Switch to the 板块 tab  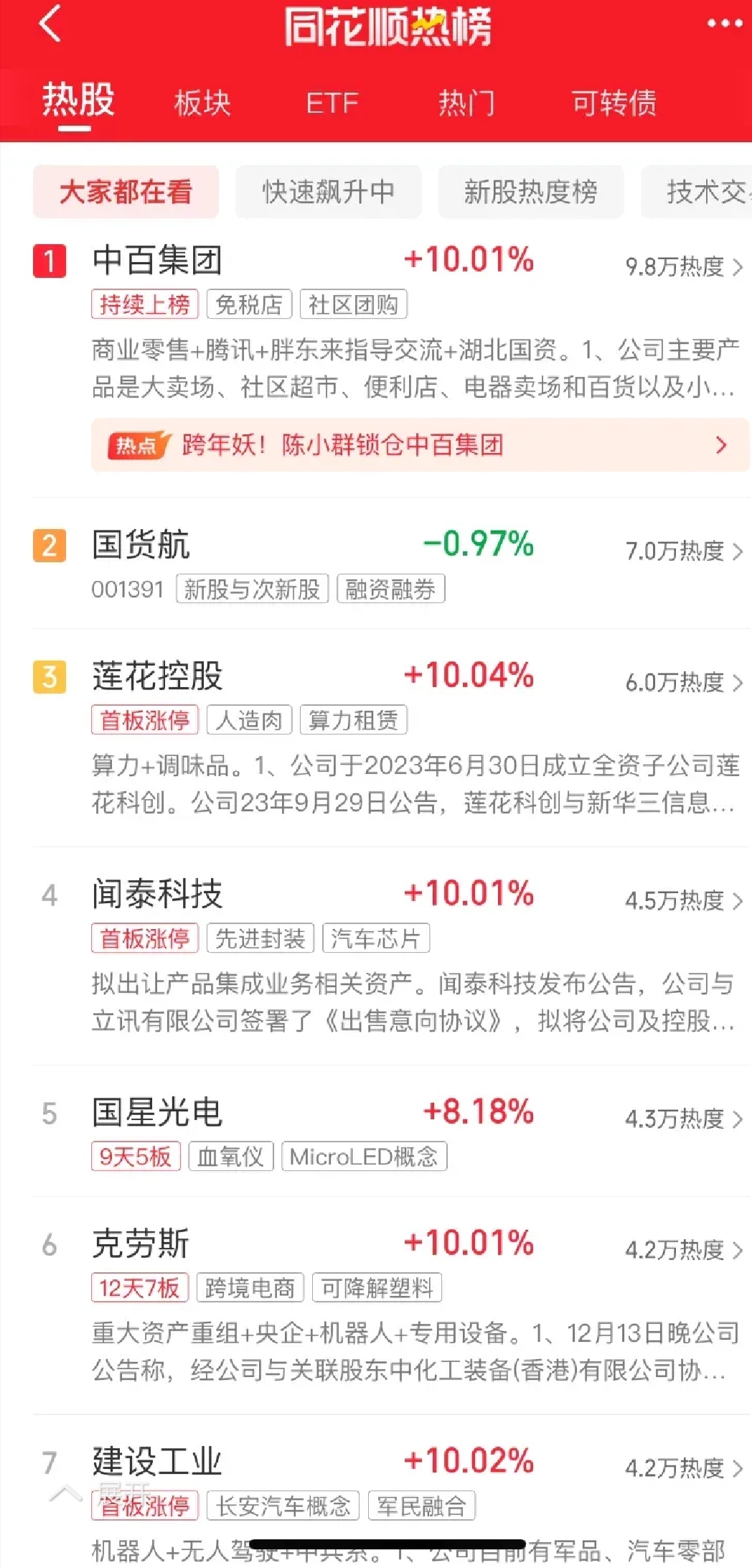click(202, 103)
